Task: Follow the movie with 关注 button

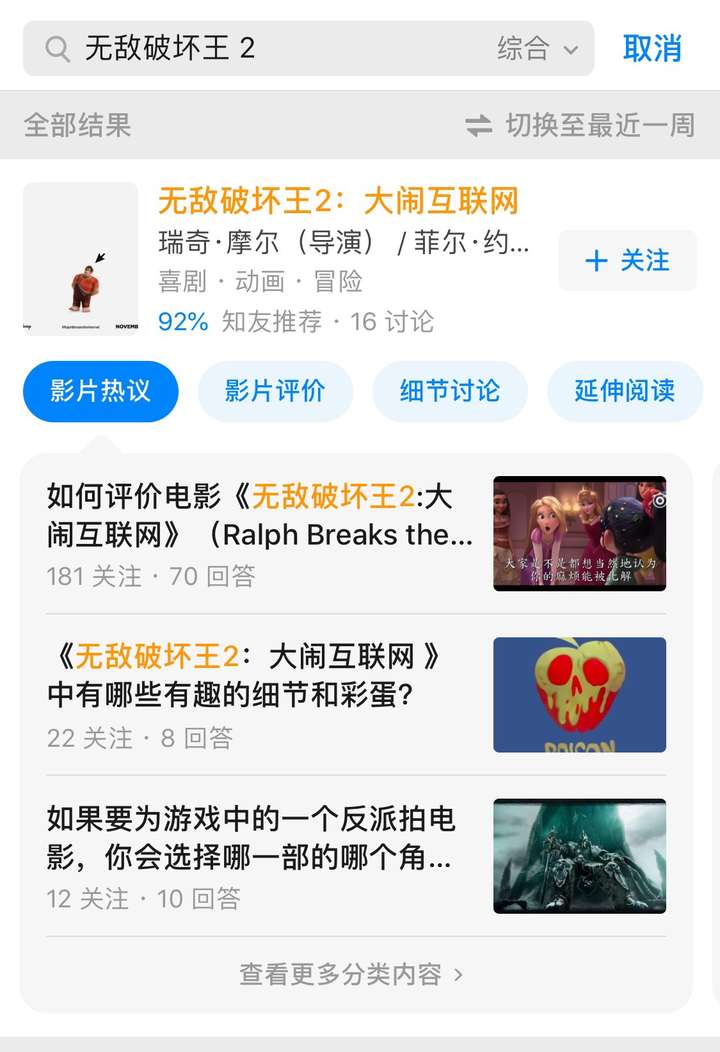Action: click(628, 261)
